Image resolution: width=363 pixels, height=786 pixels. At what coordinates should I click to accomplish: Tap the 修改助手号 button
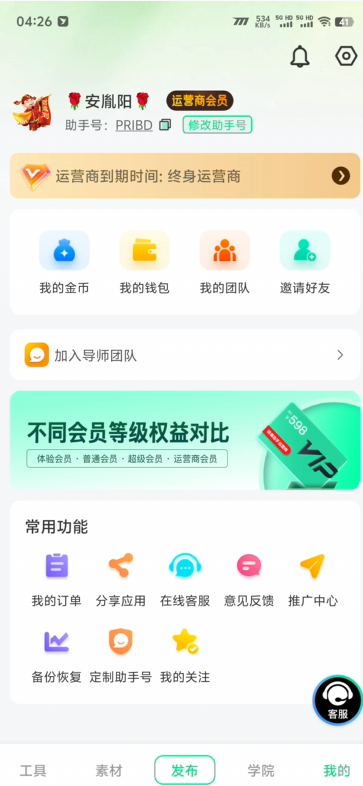pos(217,125)
